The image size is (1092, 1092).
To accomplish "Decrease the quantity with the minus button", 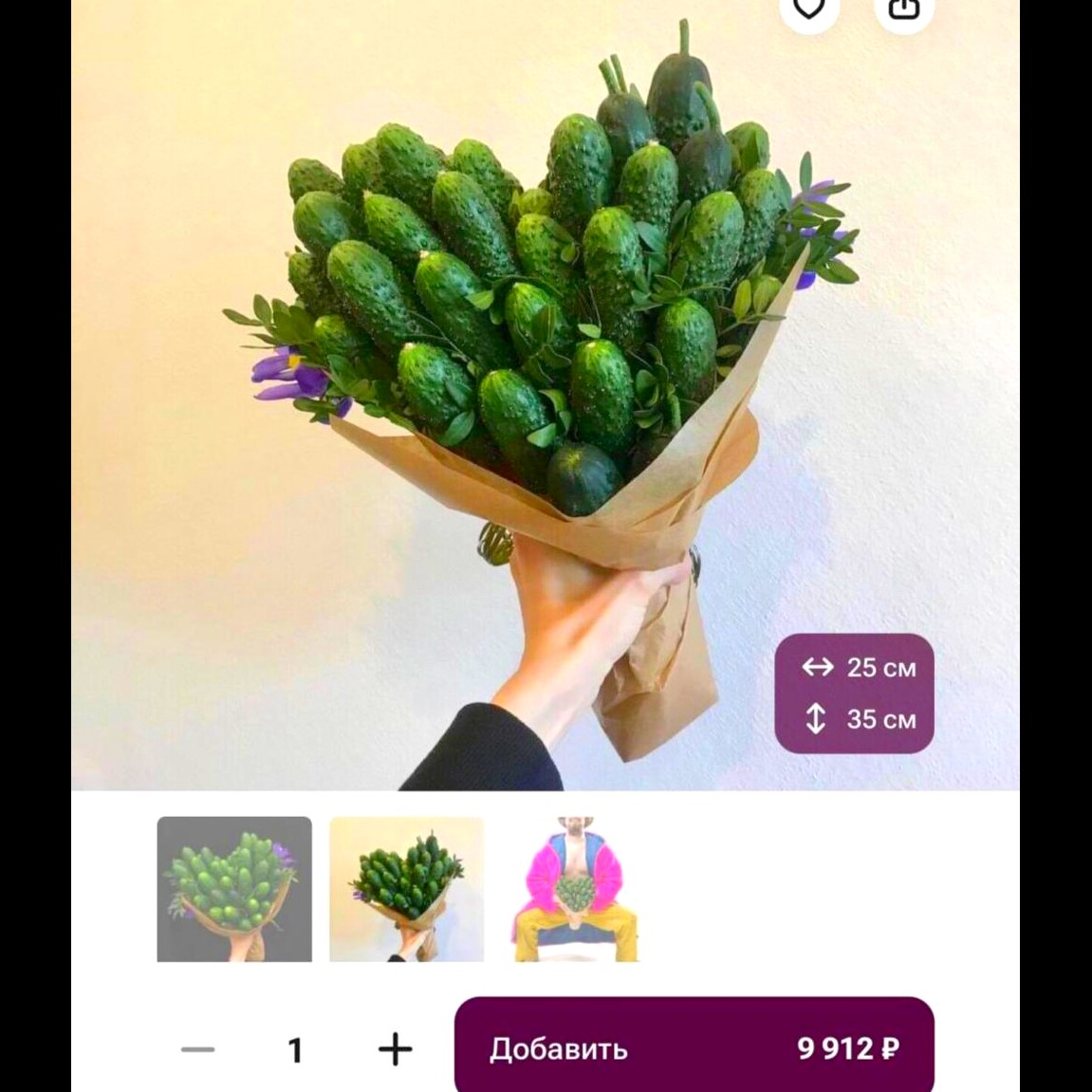I will [x=198, y=1049].
